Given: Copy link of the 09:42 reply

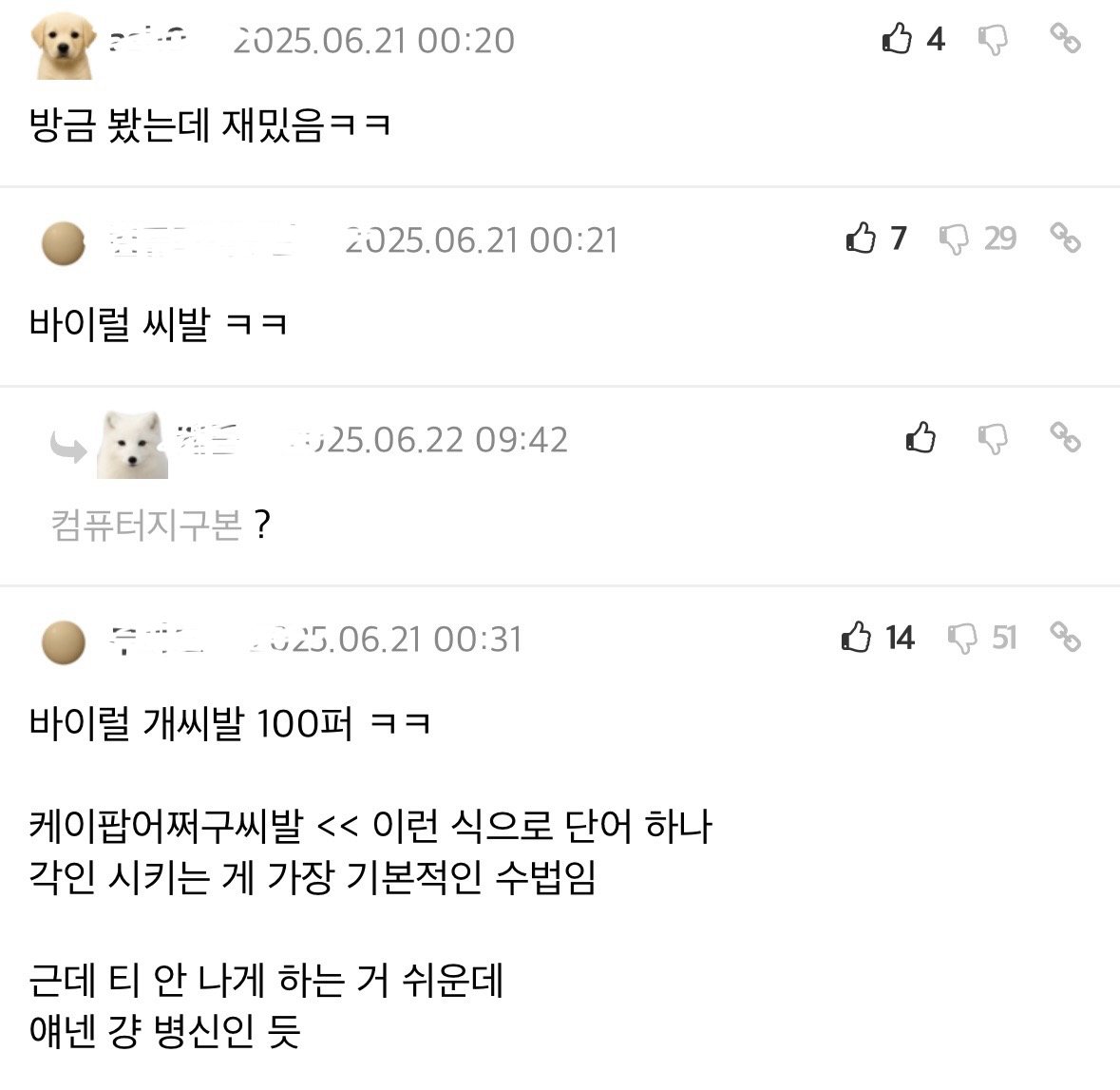Looking at the screenshot, I should click(x=1065, y=437).
